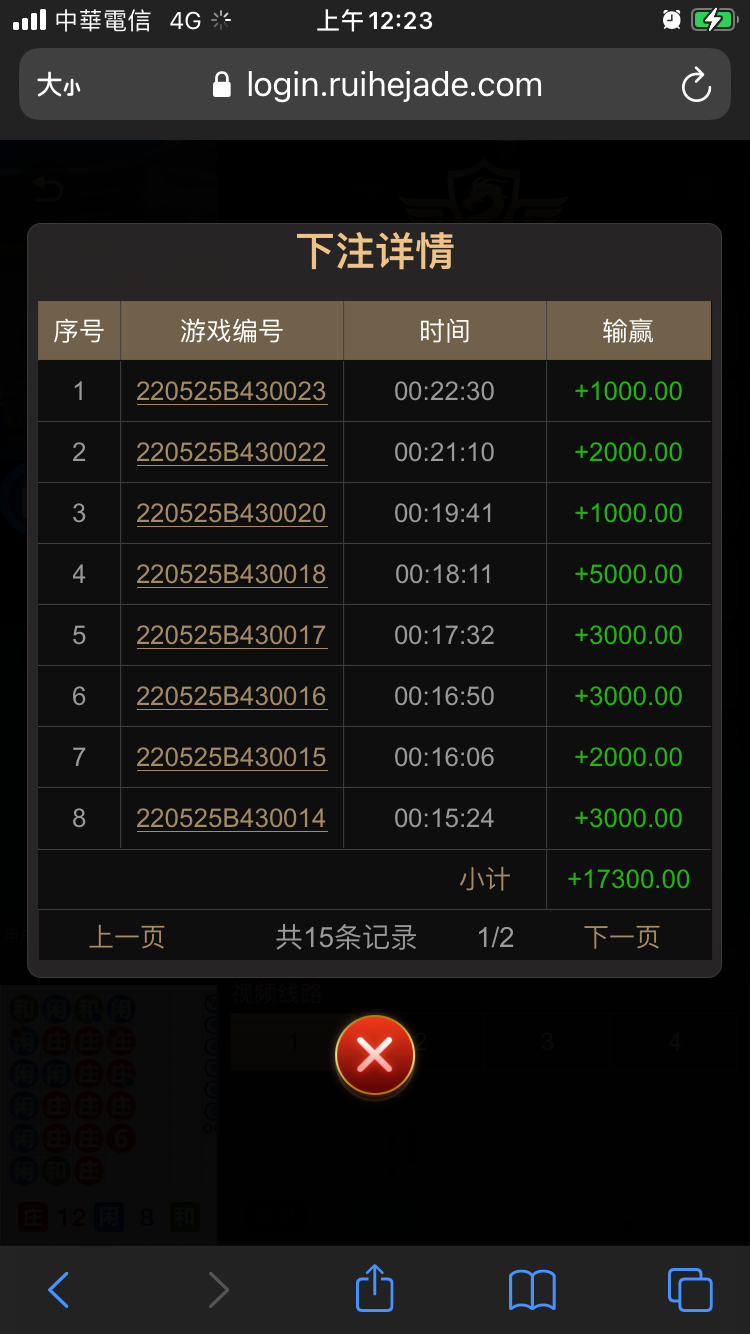Share this page
This screenshot has height=1334, width=750.
[375, 1290]
